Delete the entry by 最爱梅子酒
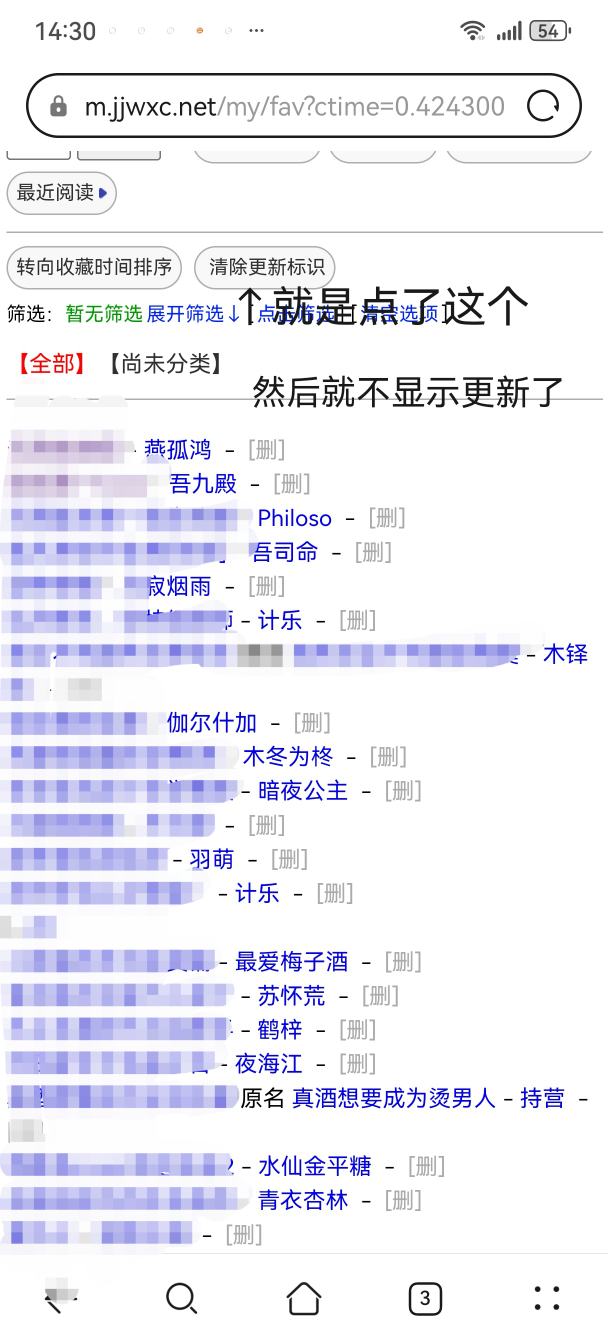 tap(401, 962)
